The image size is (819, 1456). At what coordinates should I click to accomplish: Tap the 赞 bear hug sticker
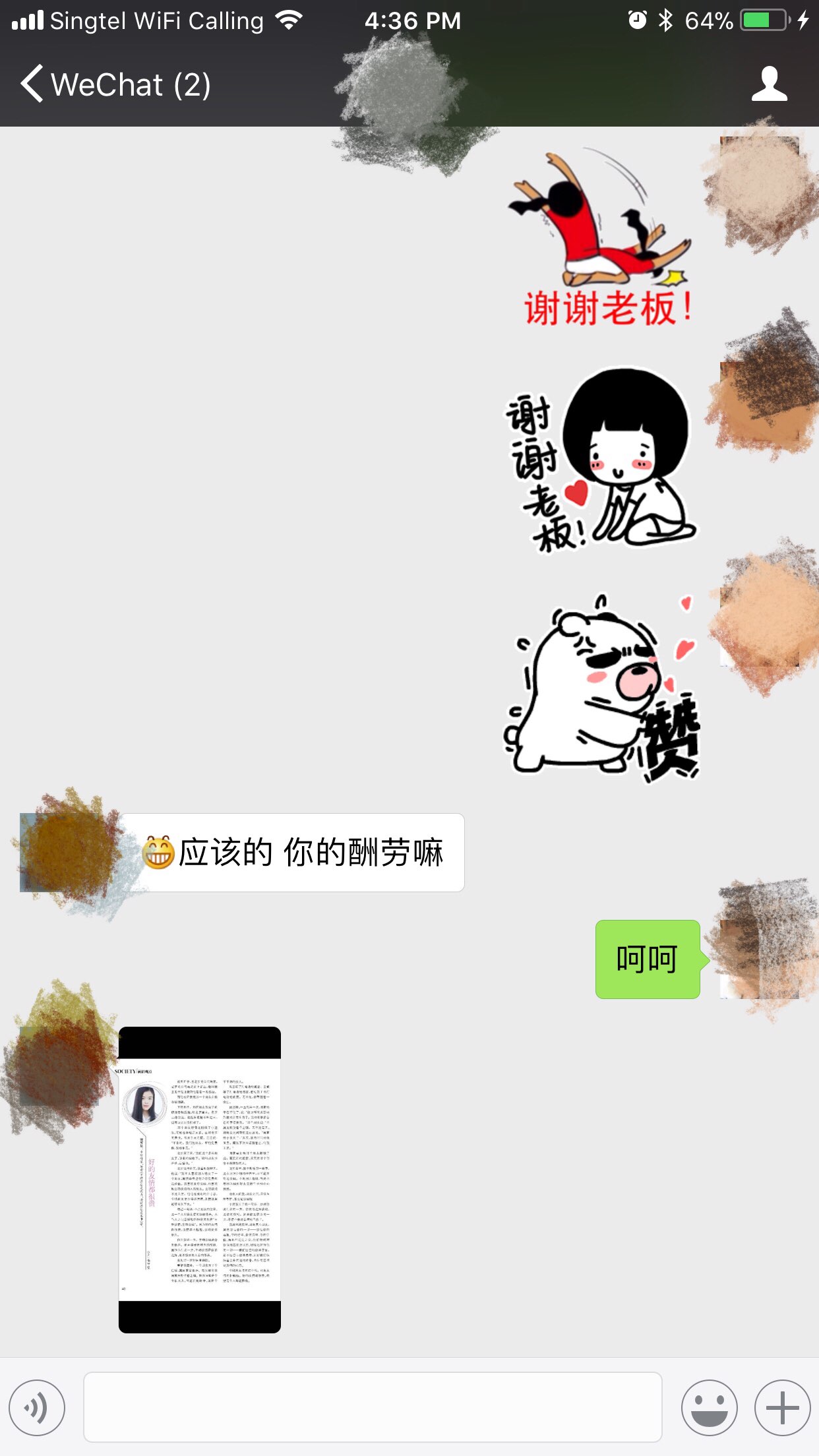(601, 689)
